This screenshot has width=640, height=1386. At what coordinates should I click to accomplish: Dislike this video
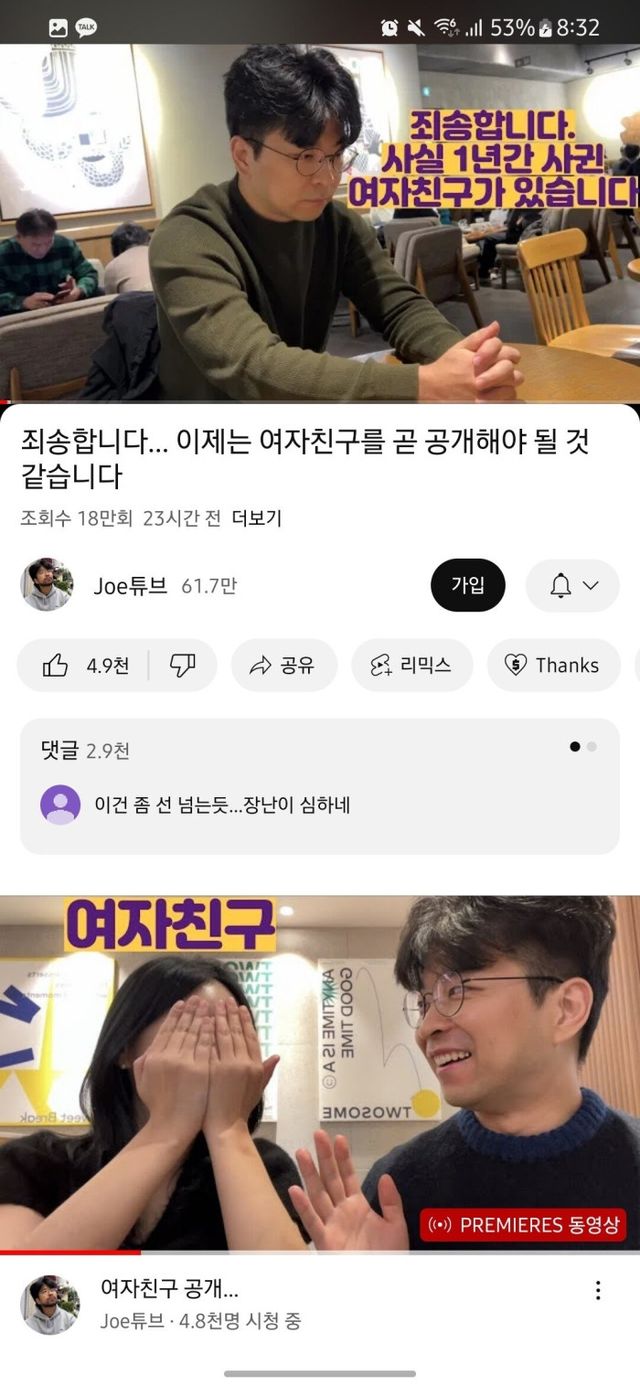182,666
